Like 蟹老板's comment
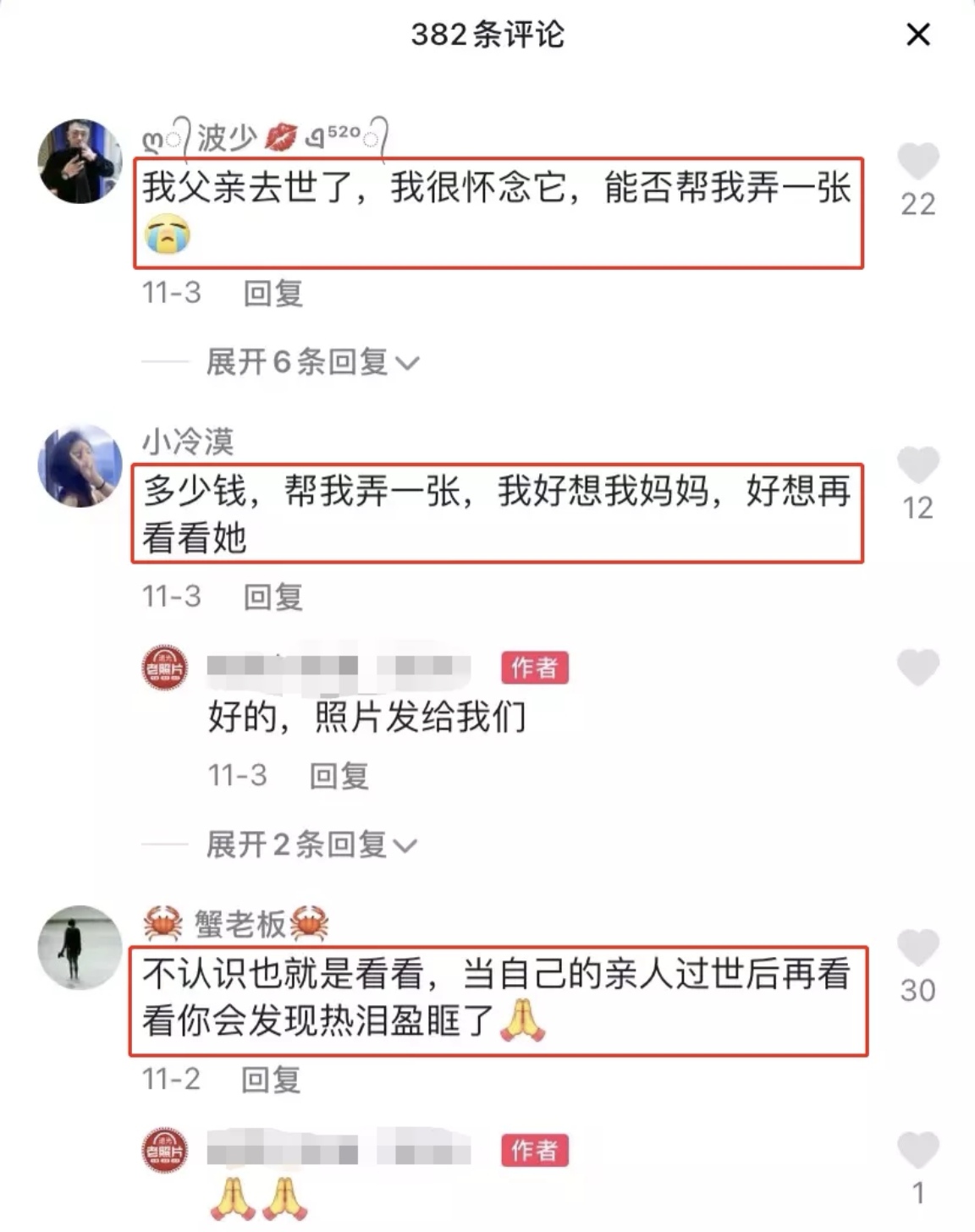Viewport: 975px width, 1232px height. coord(918,948)
